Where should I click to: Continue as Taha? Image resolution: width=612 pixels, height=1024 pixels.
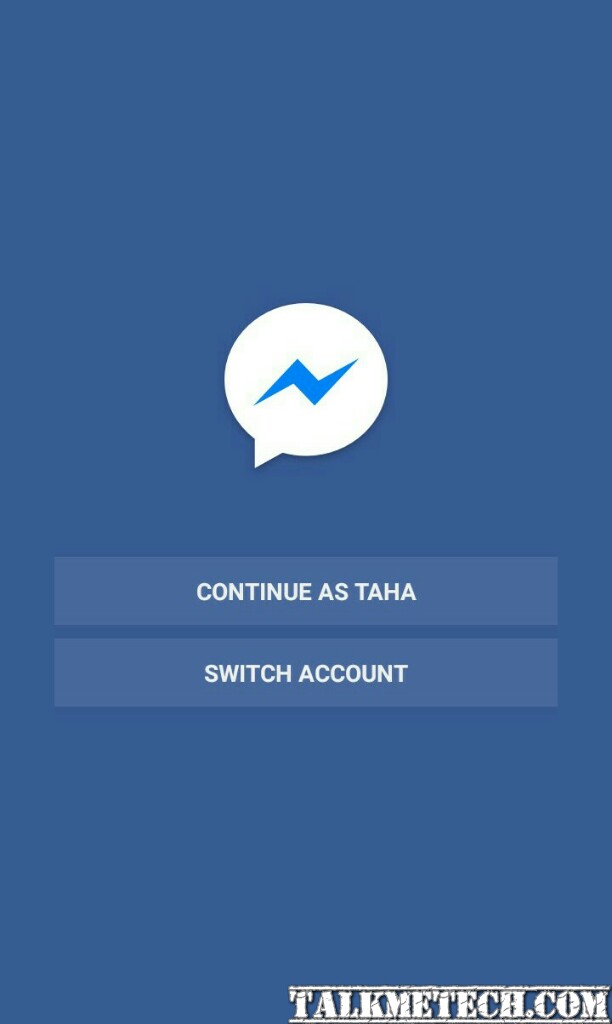click(x=306, y=591)
